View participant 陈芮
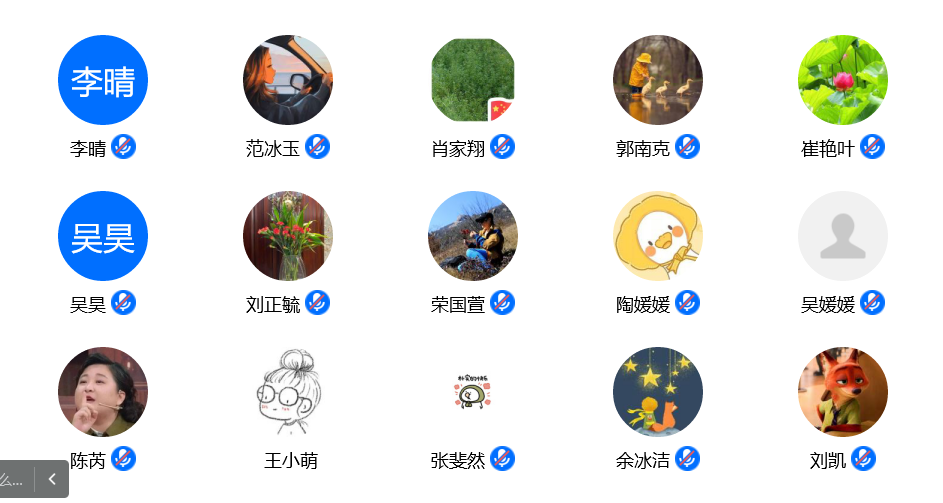Image resolution: width=943 pixels, height=503 pixels. (x=103, y=392)
